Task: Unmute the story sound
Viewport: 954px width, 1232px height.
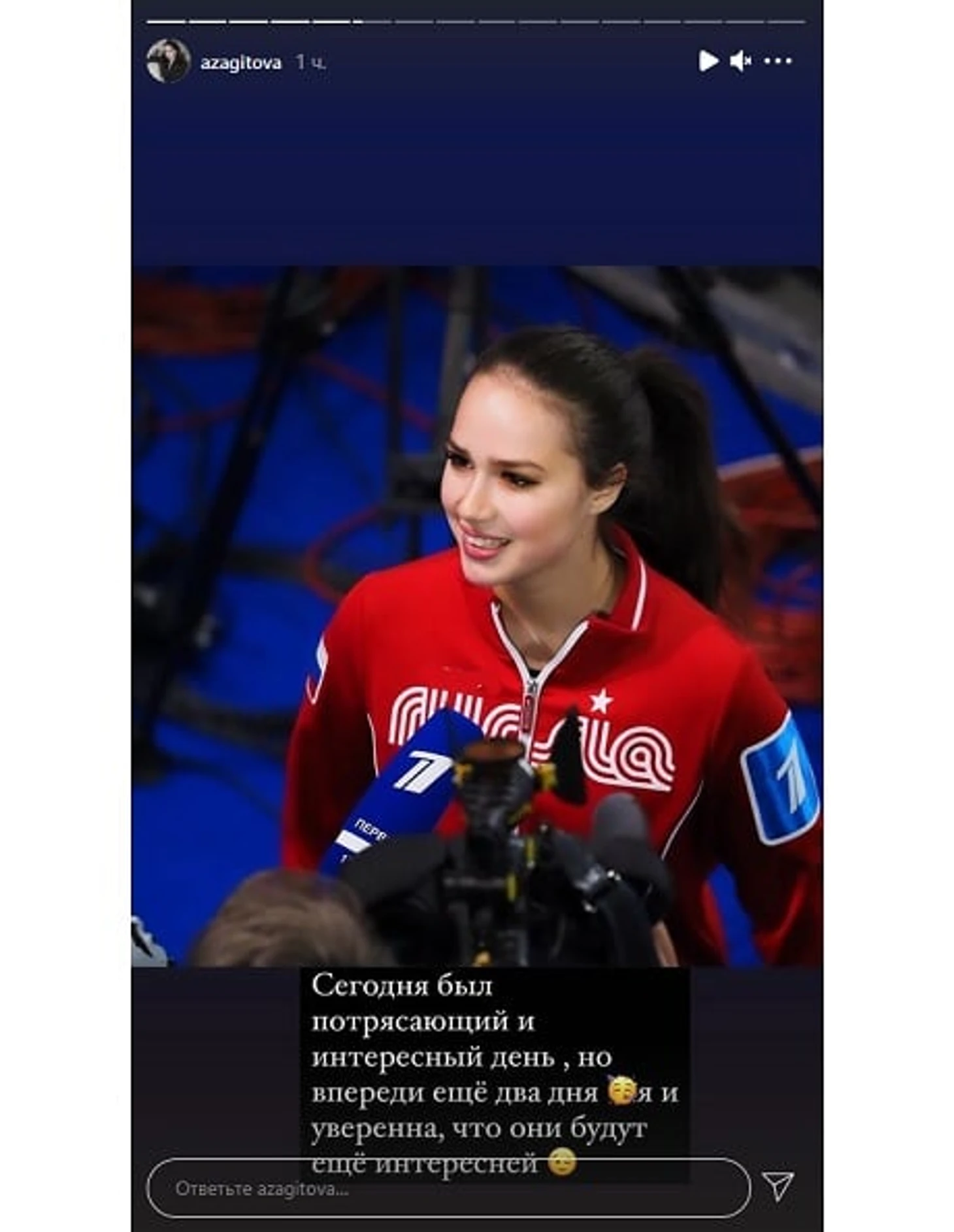Action: coord(740,61)
